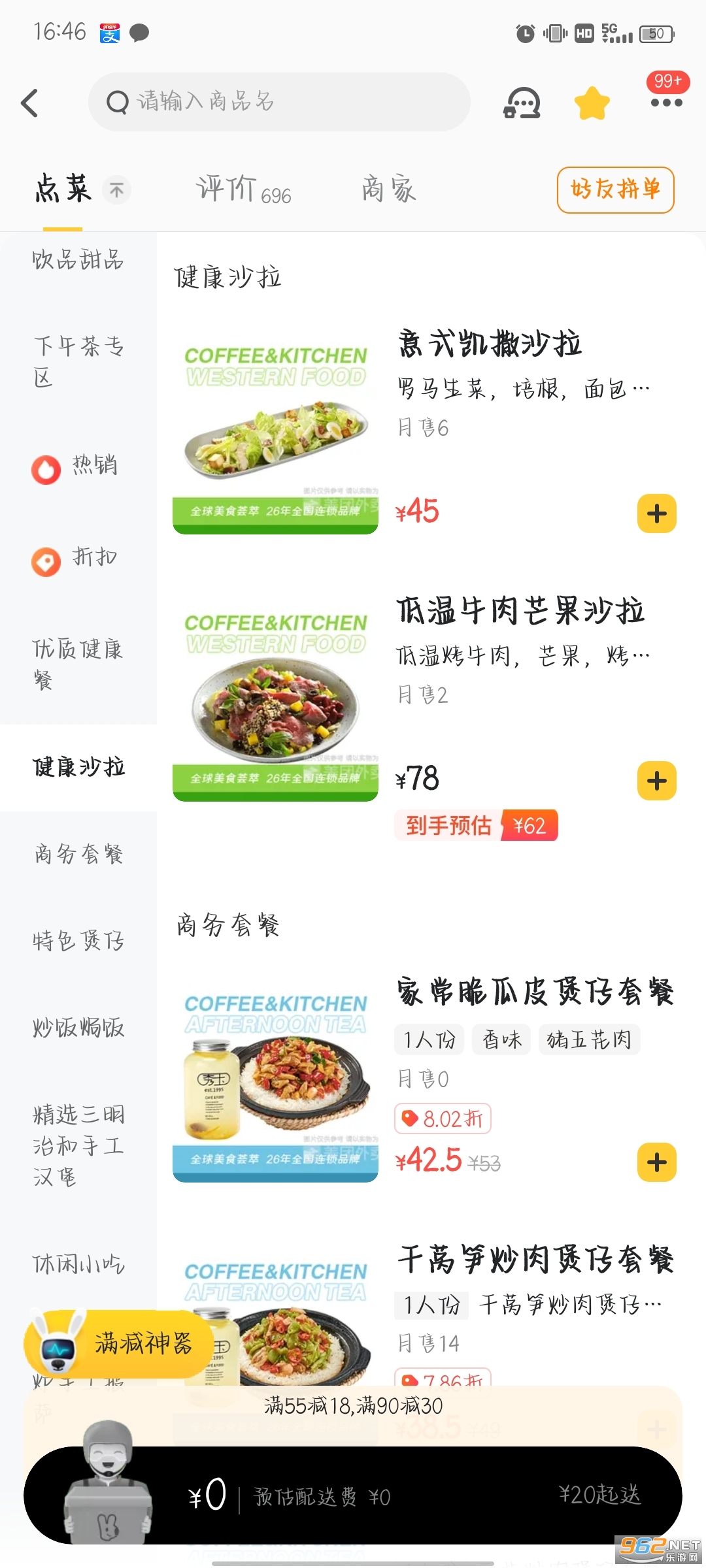Jump to the 热销 category
Viewport: 706px width, 1568px height.
tap(78, 467)
